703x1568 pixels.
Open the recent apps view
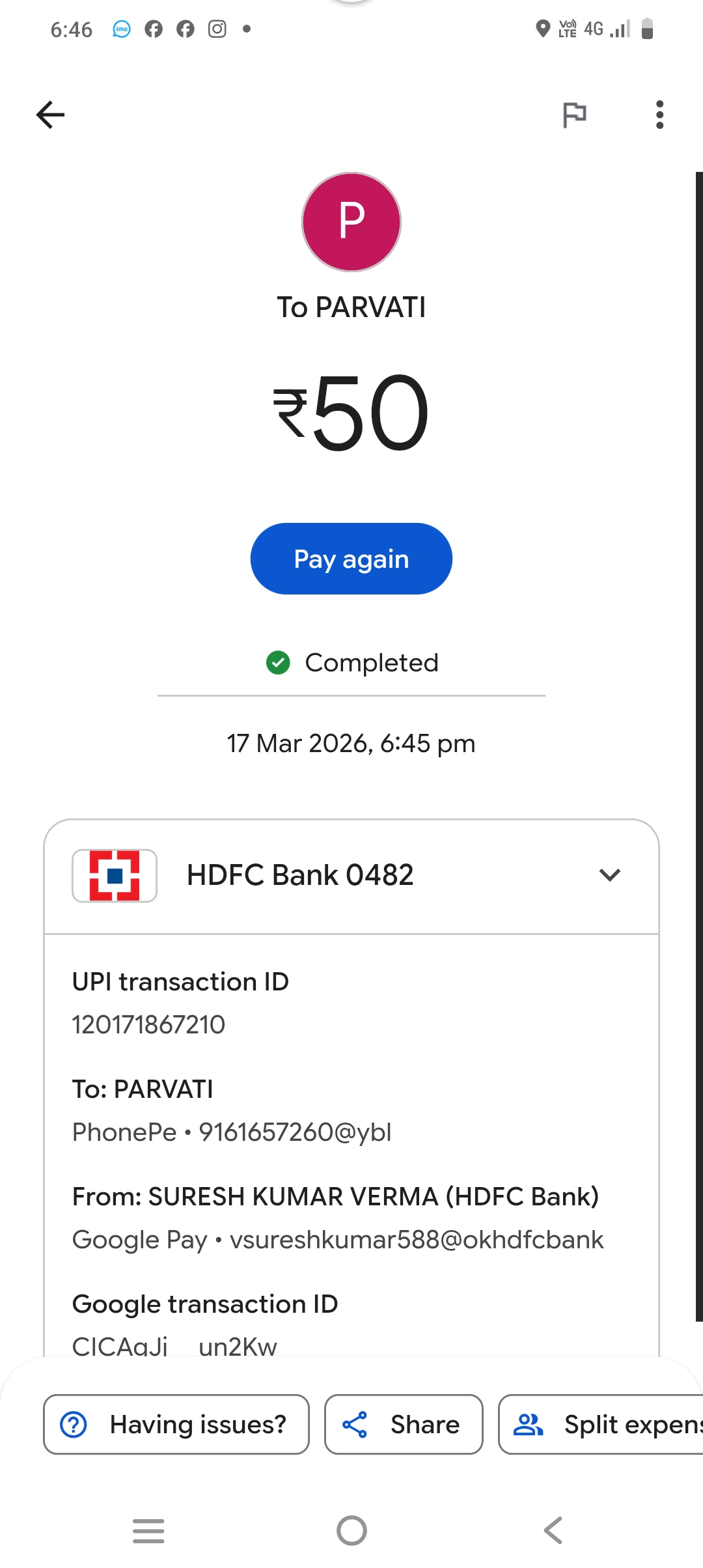pyautogui.click(x=148, y=1530)
